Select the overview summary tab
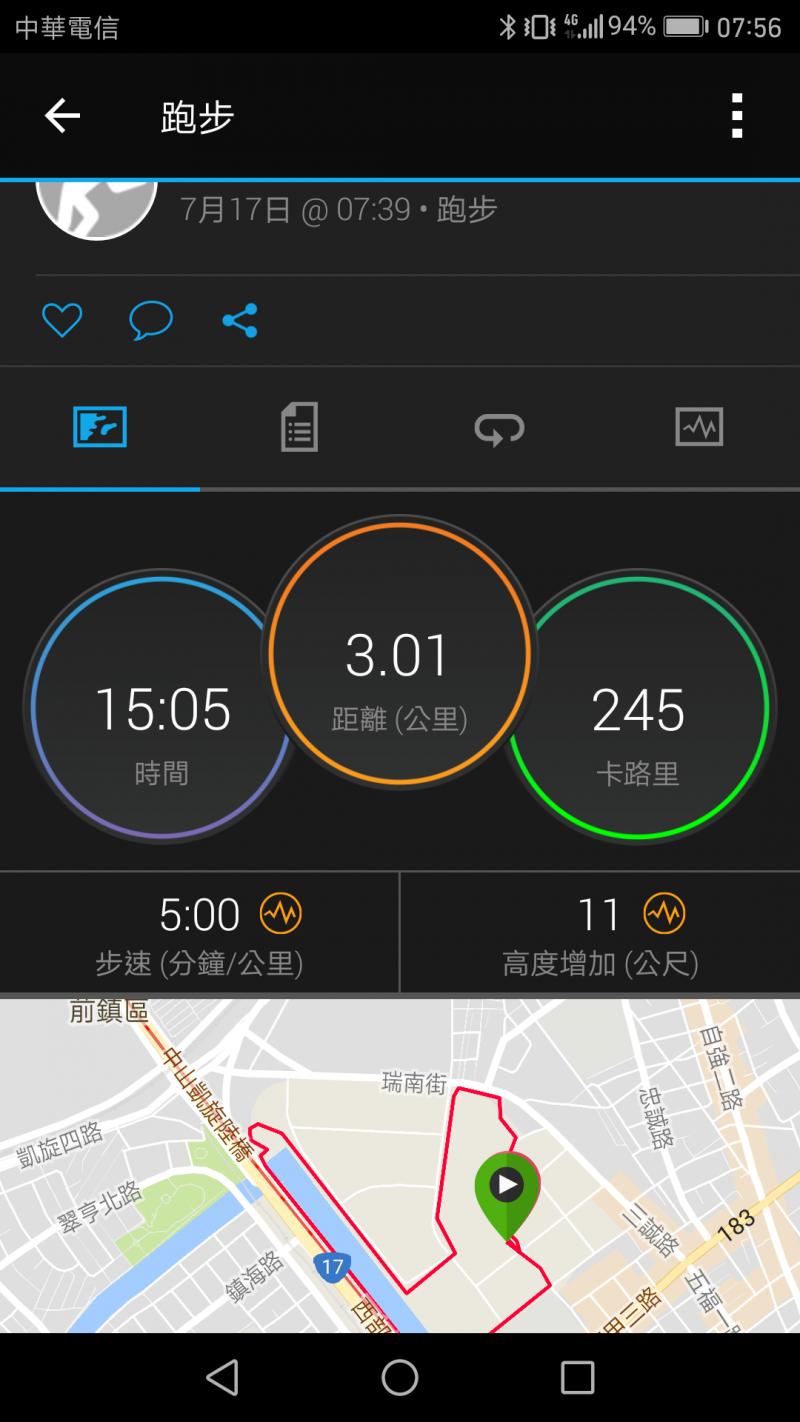The width and height of the screenshot is (800, 1422). [100, 428]
